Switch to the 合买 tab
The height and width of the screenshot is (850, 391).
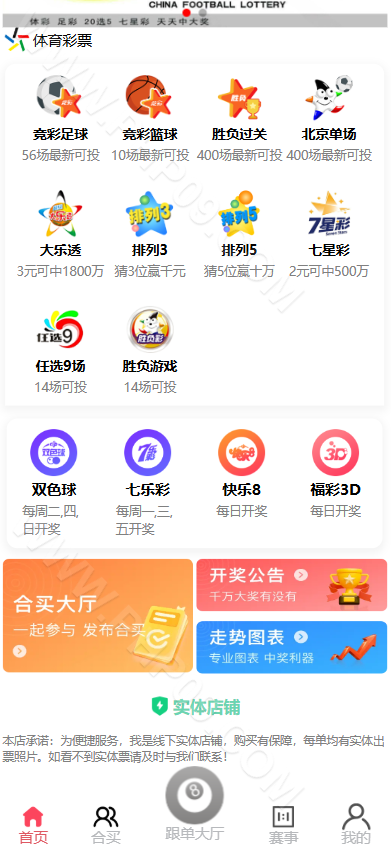click(106, 825)
